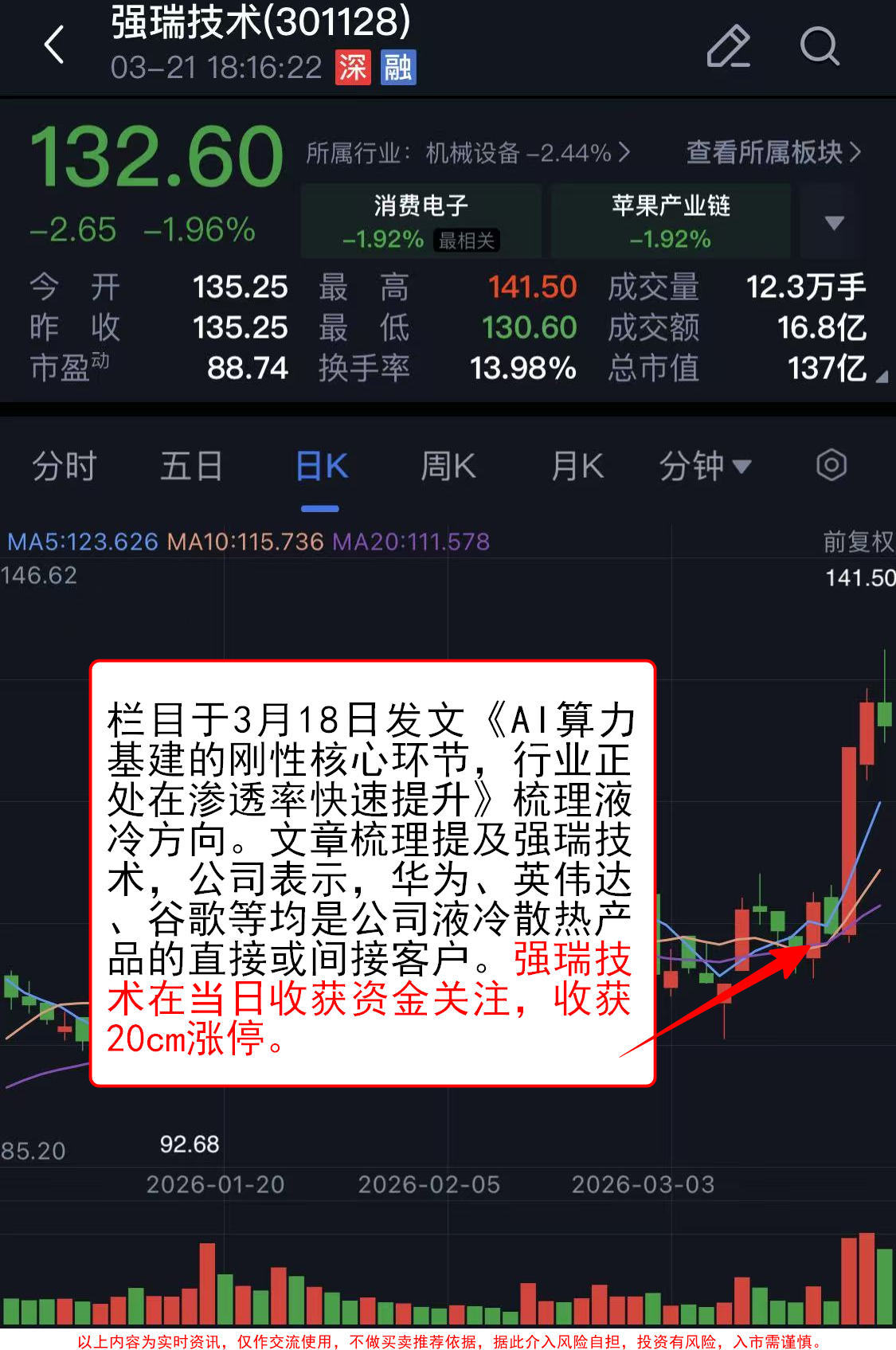Open the stock search magnifier
Viewport: 896px width, 1350px height.
[x=819, y=46]
